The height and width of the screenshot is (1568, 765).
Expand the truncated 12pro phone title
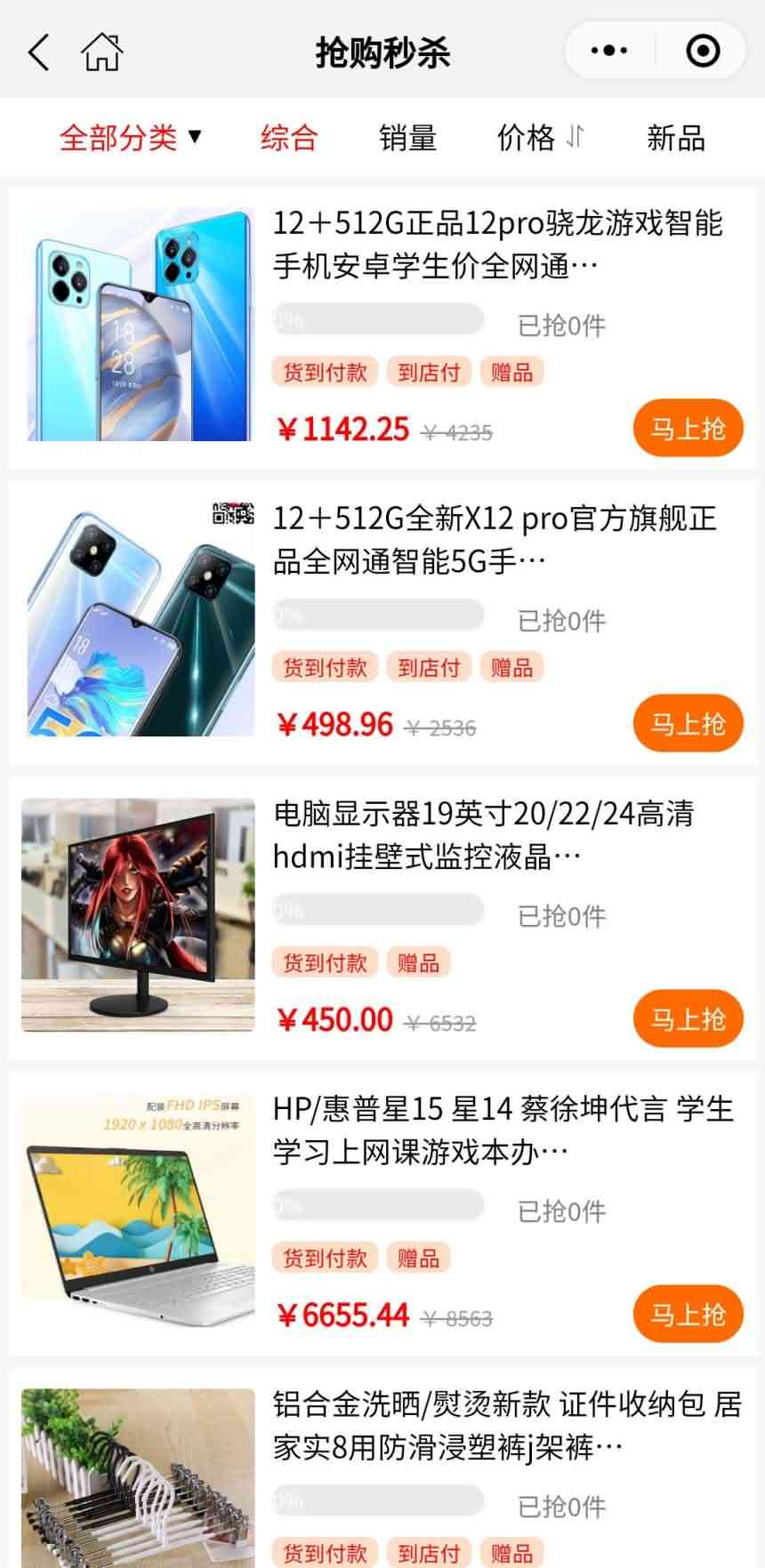tap(498, 241)
